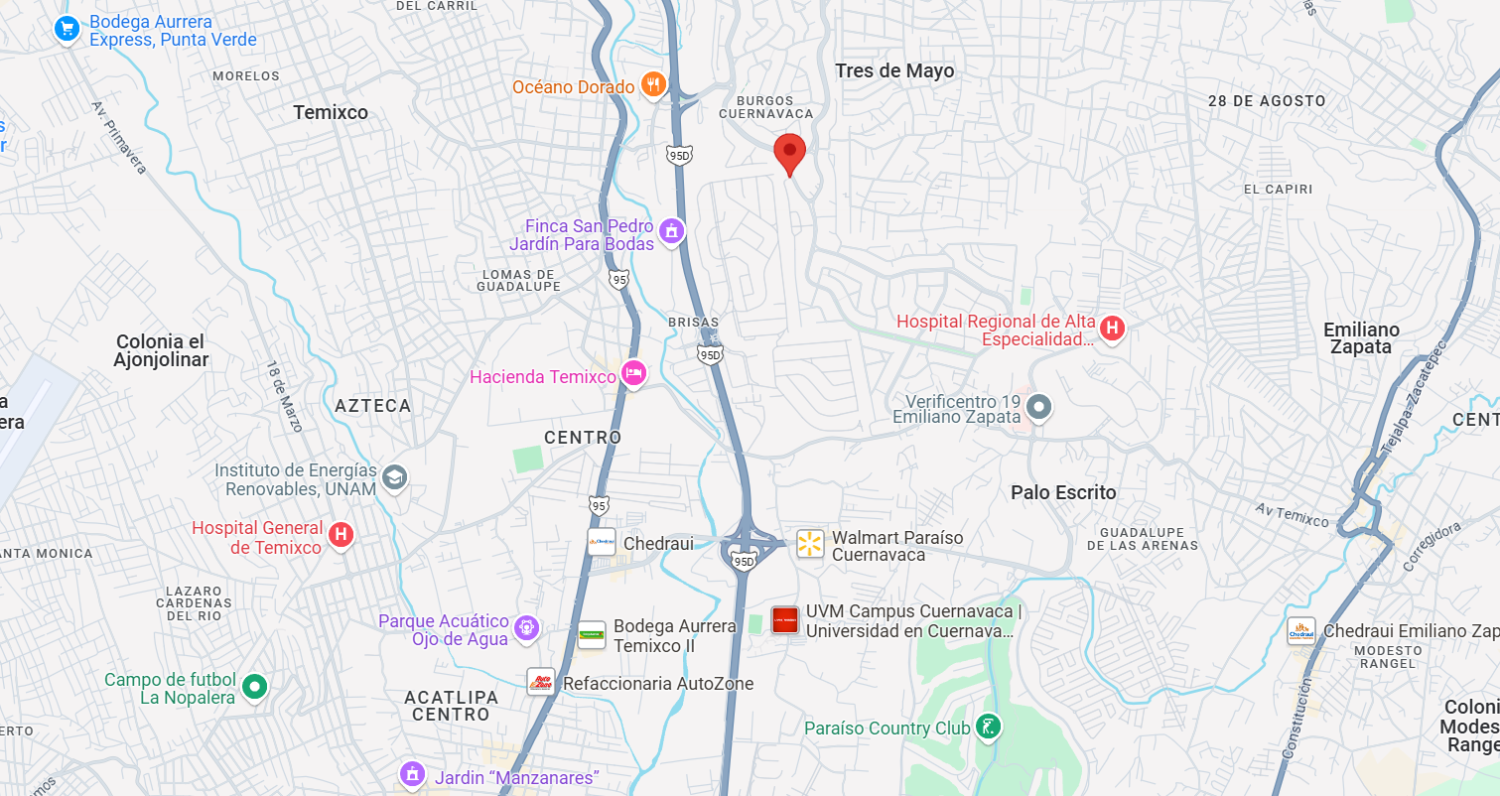Open Parque Acuático Ojo de Agua
The width and height of the screenshot is (1500, 796).
pyautogui.click(x=527, y=629)
